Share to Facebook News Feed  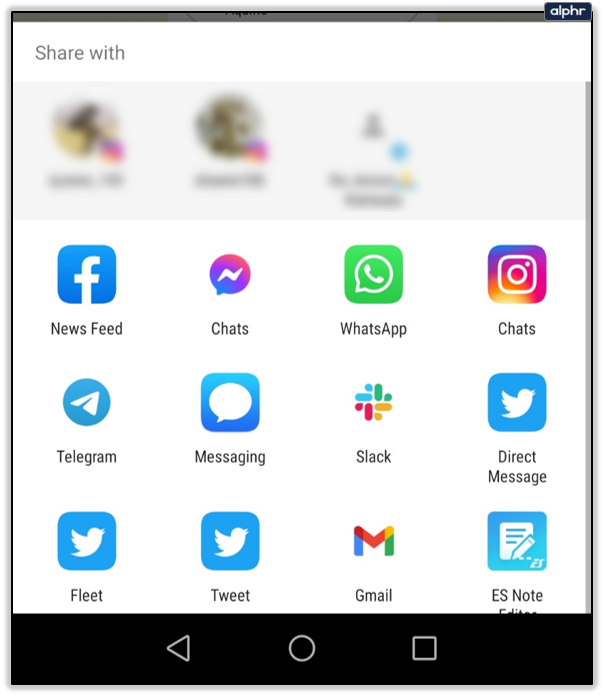(87, 275)
